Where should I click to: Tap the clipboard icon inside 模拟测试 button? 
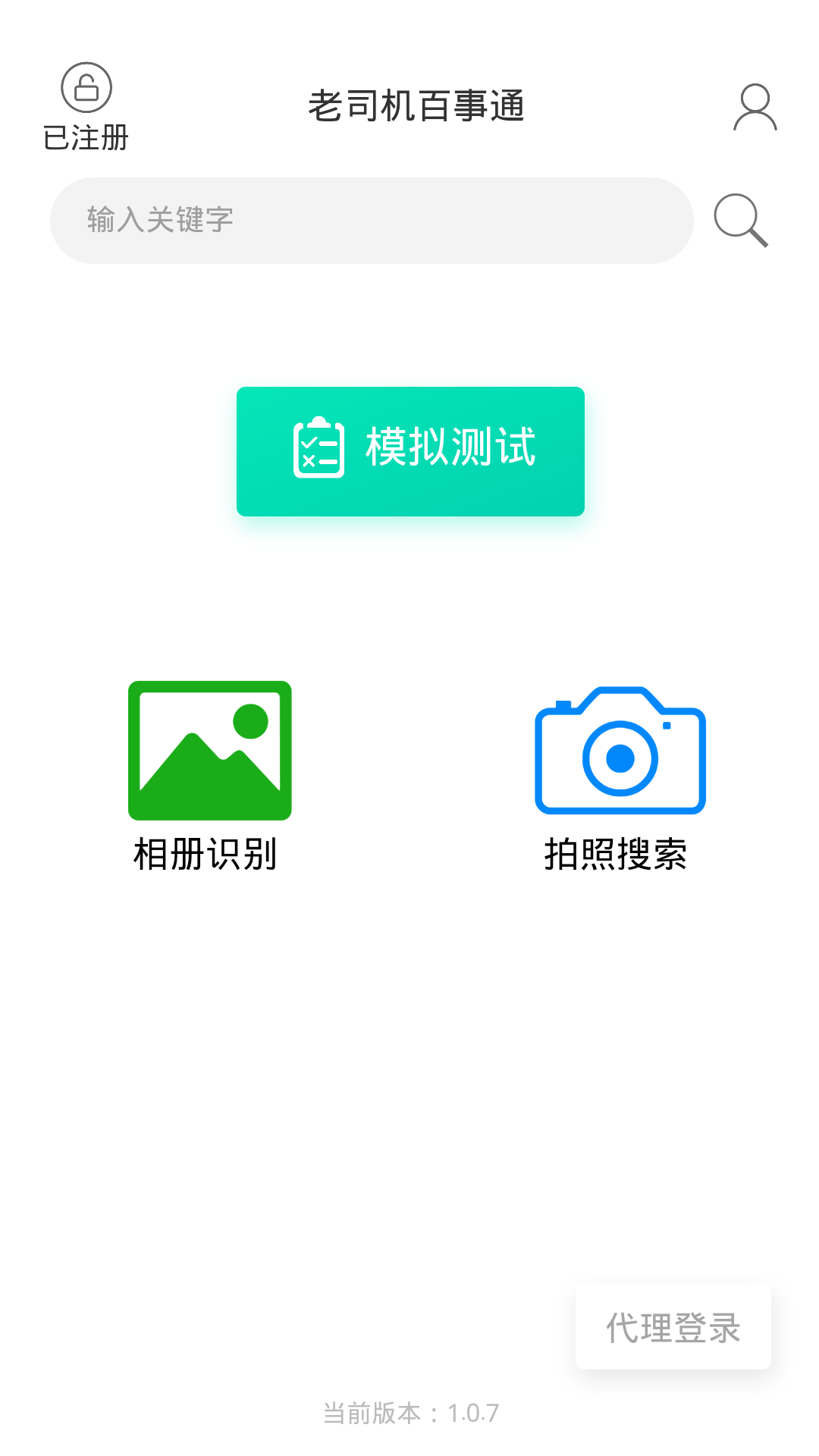pos(318,449)
